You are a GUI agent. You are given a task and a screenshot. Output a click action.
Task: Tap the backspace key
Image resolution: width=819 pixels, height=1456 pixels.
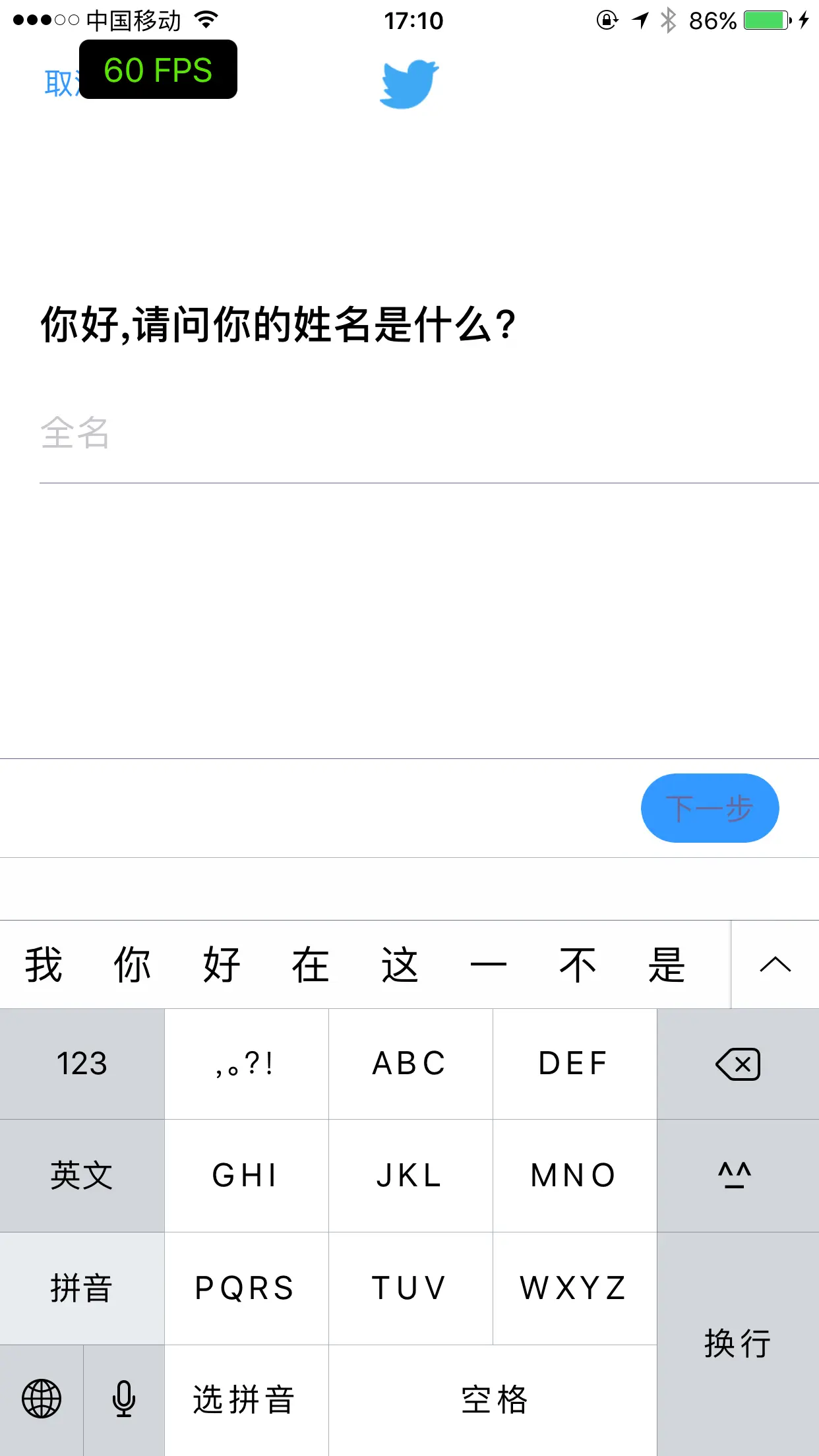pyautogui.click(x=738, y=1064)
